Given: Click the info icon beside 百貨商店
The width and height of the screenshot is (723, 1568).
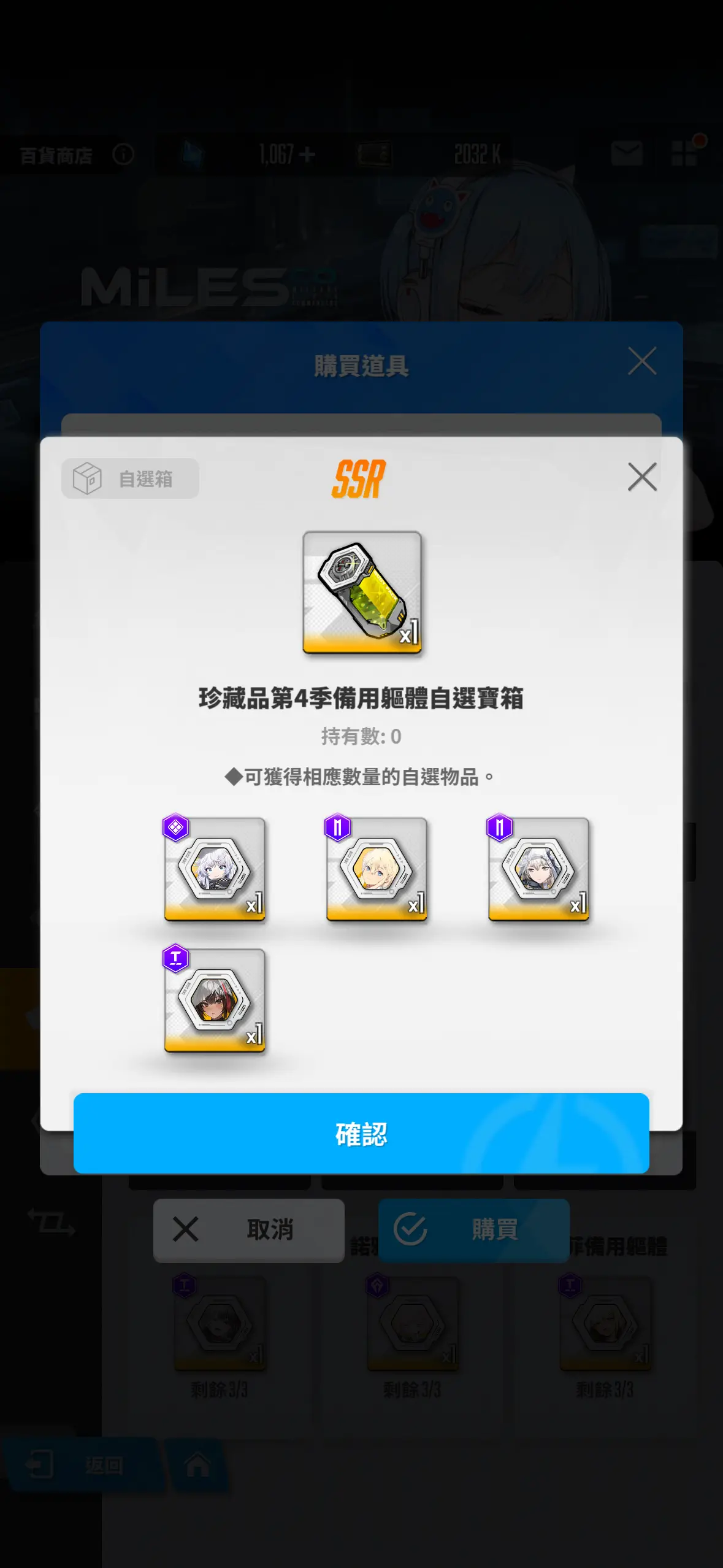Looking at the screenshot, I should click(123, 155).
